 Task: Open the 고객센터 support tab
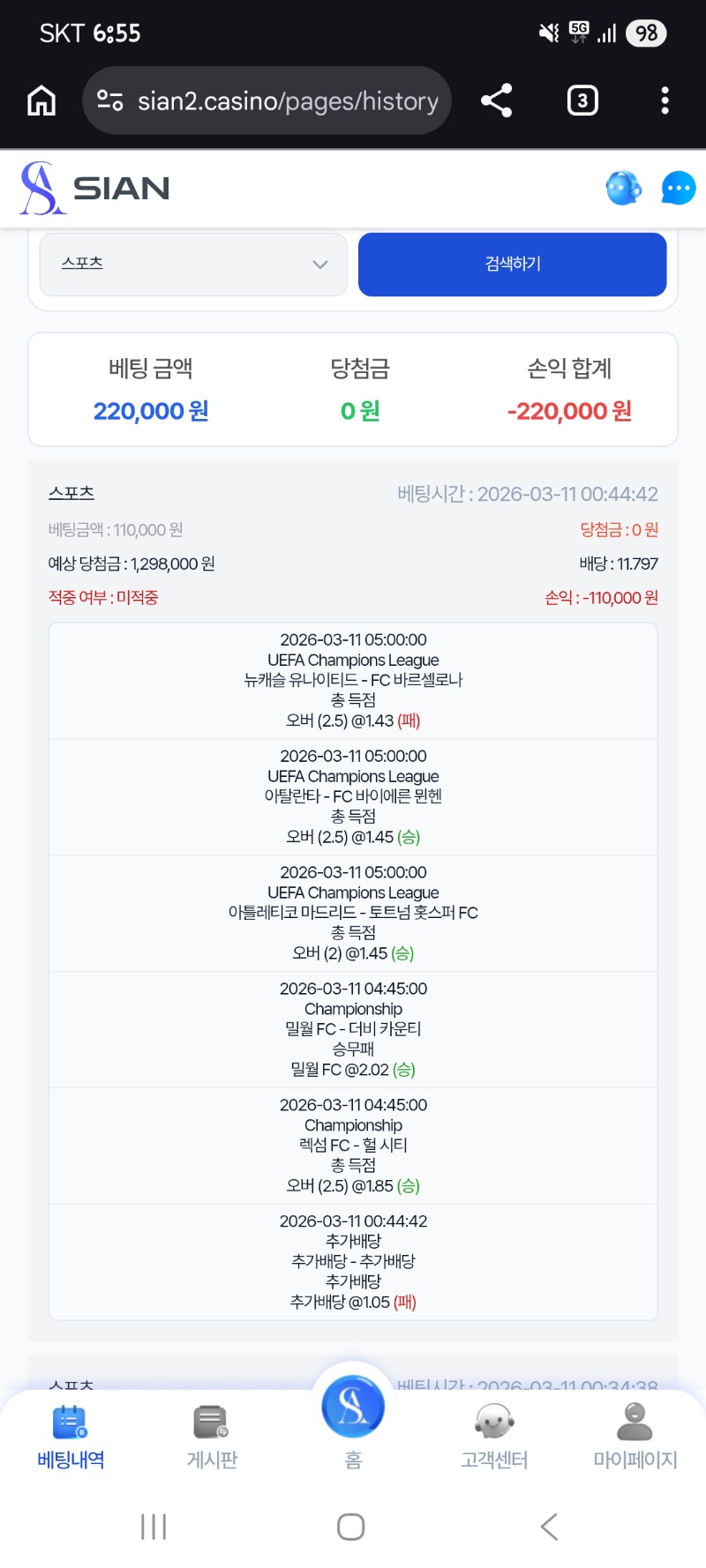click(494, 1437)
